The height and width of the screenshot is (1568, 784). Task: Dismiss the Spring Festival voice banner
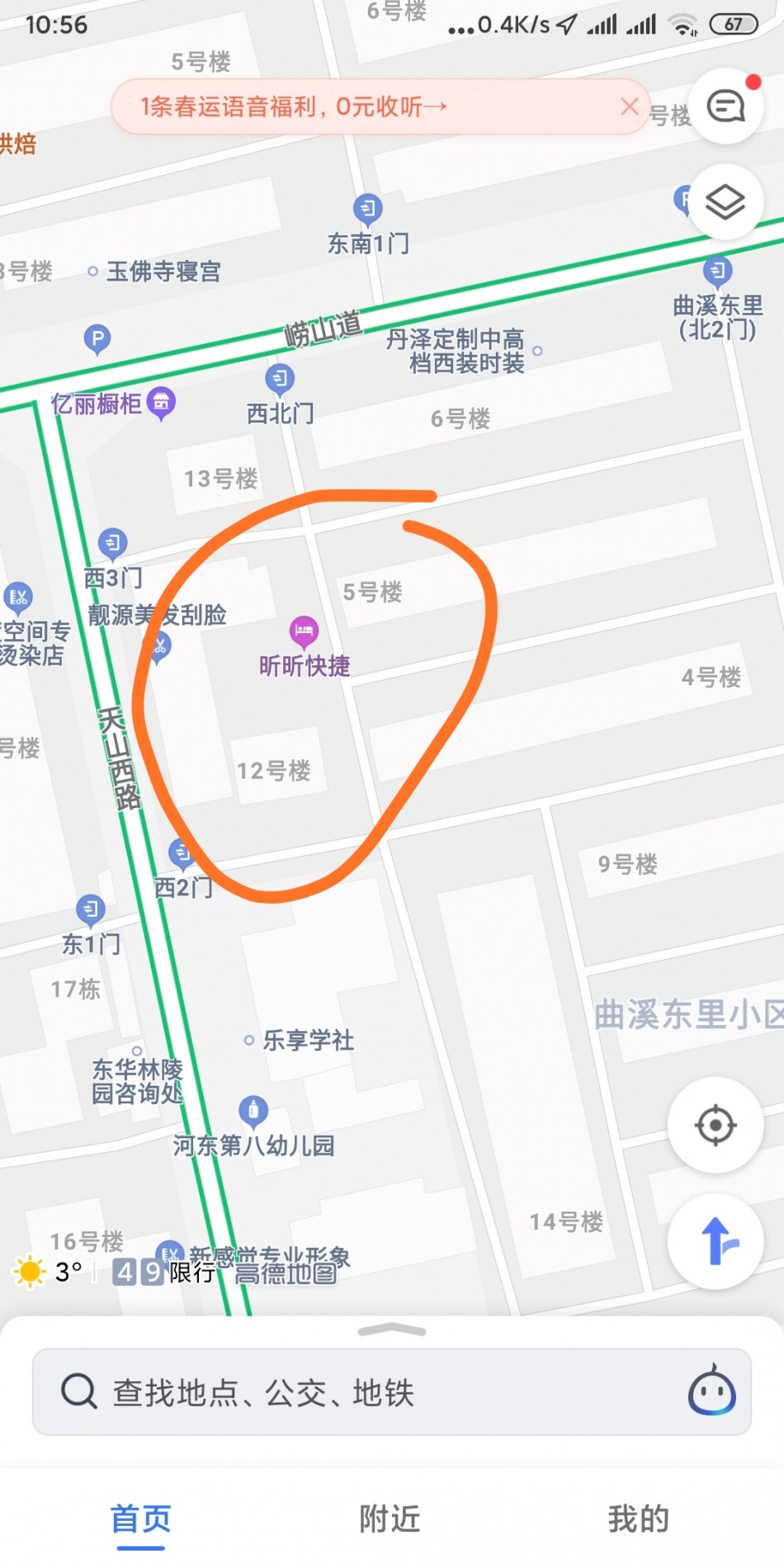coord(630,106)
